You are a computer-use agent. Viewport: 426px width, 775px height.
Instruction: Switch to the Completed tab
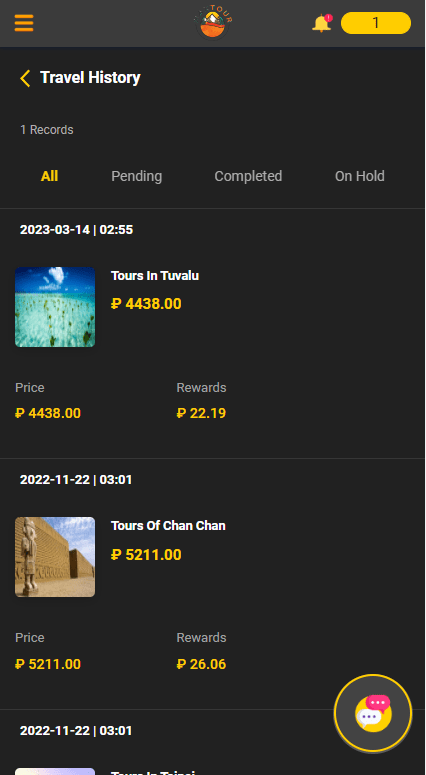pos(248,176)
